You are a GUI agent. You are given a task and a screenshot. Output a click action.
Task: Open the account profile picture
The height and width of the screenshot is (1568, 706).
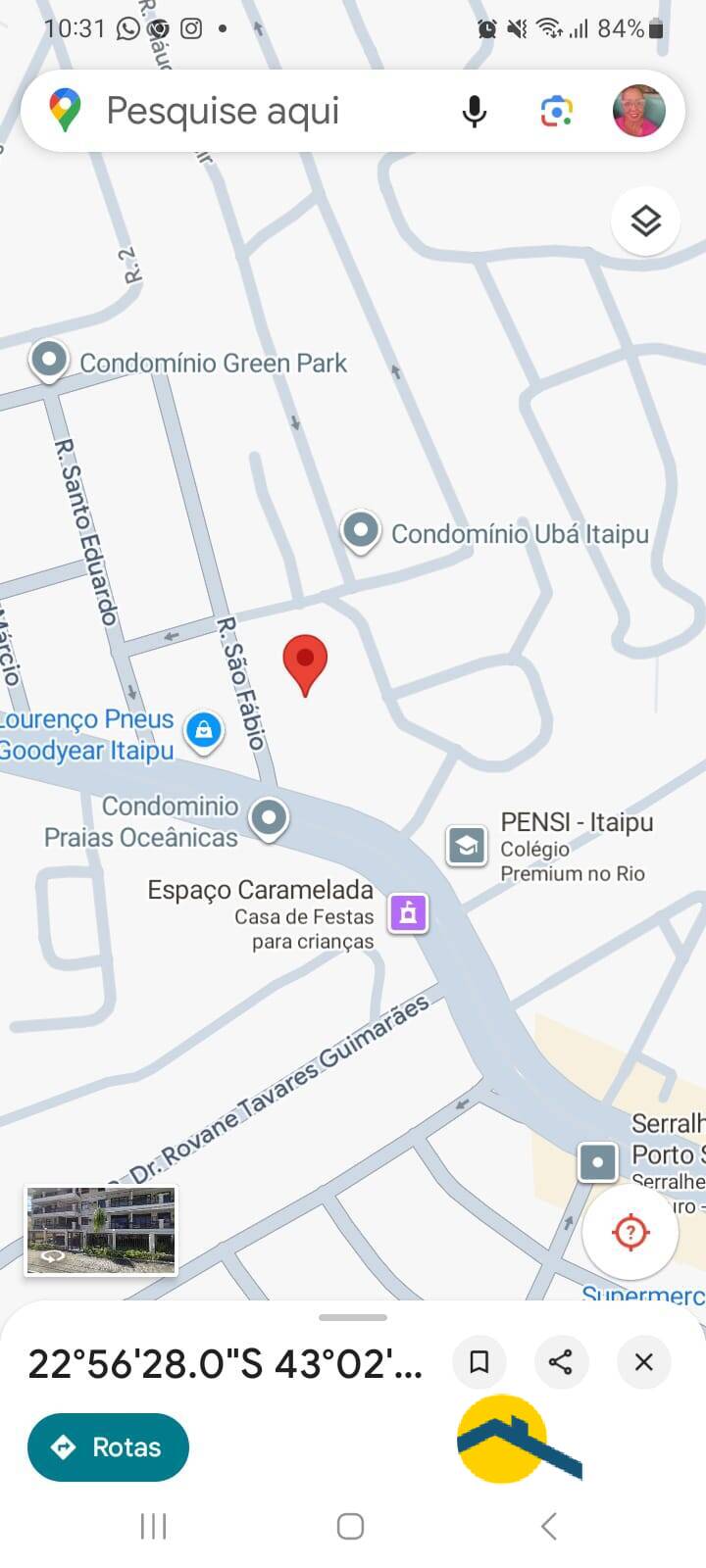point(638,111)
